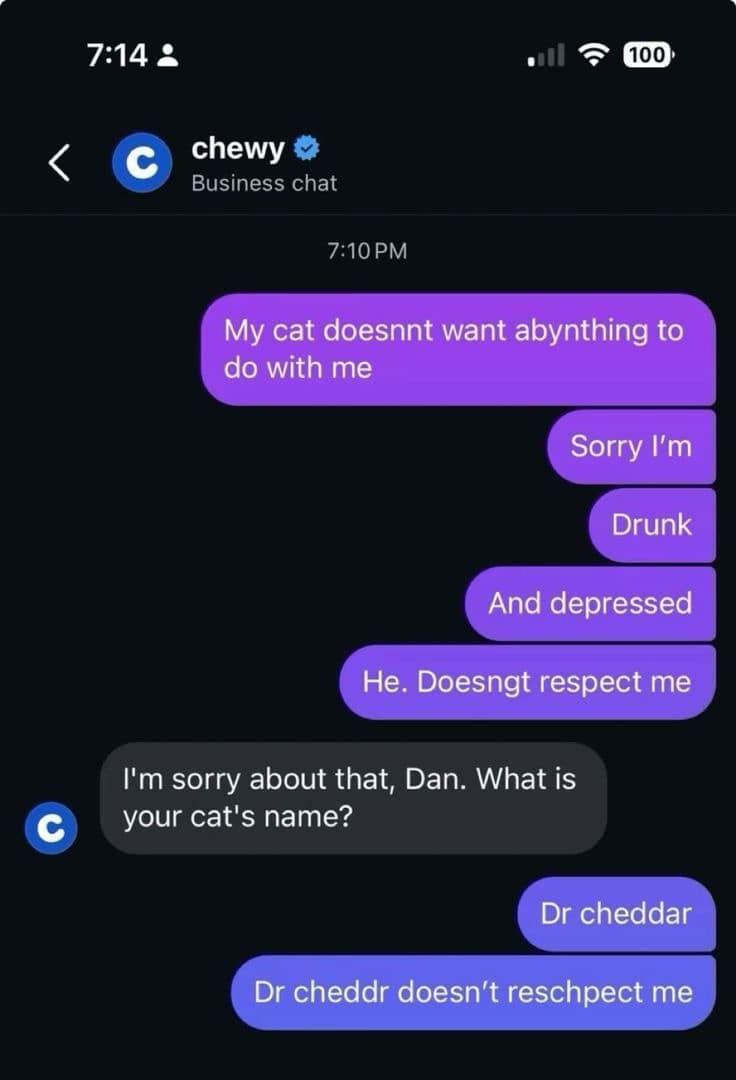Select the Dr cheddar message bubble
The height and width of the screenshot is (1080, 736).
tap(616, 913)
